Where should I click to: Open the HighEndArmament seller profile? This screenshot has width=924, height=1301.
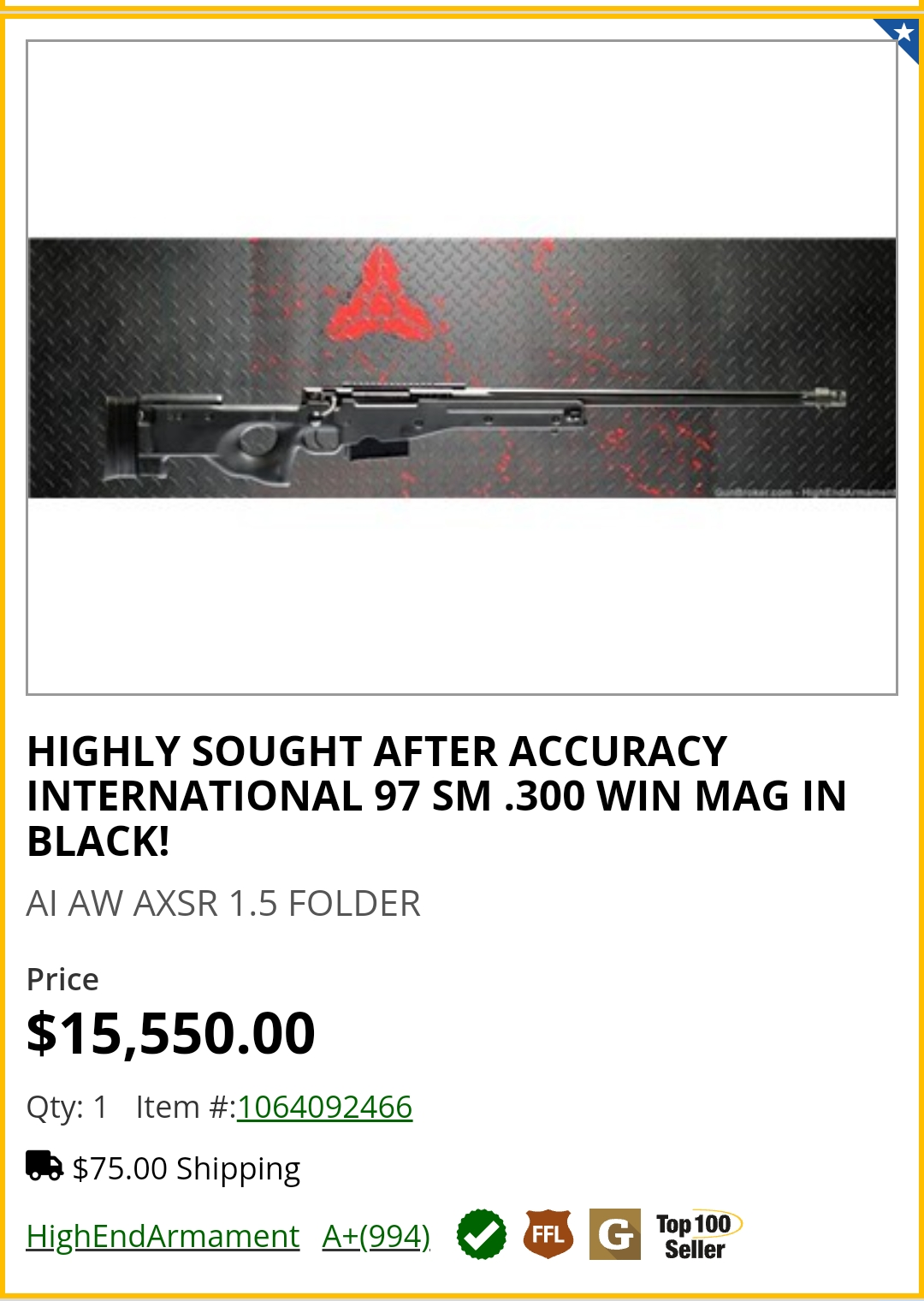point(163,1236)
